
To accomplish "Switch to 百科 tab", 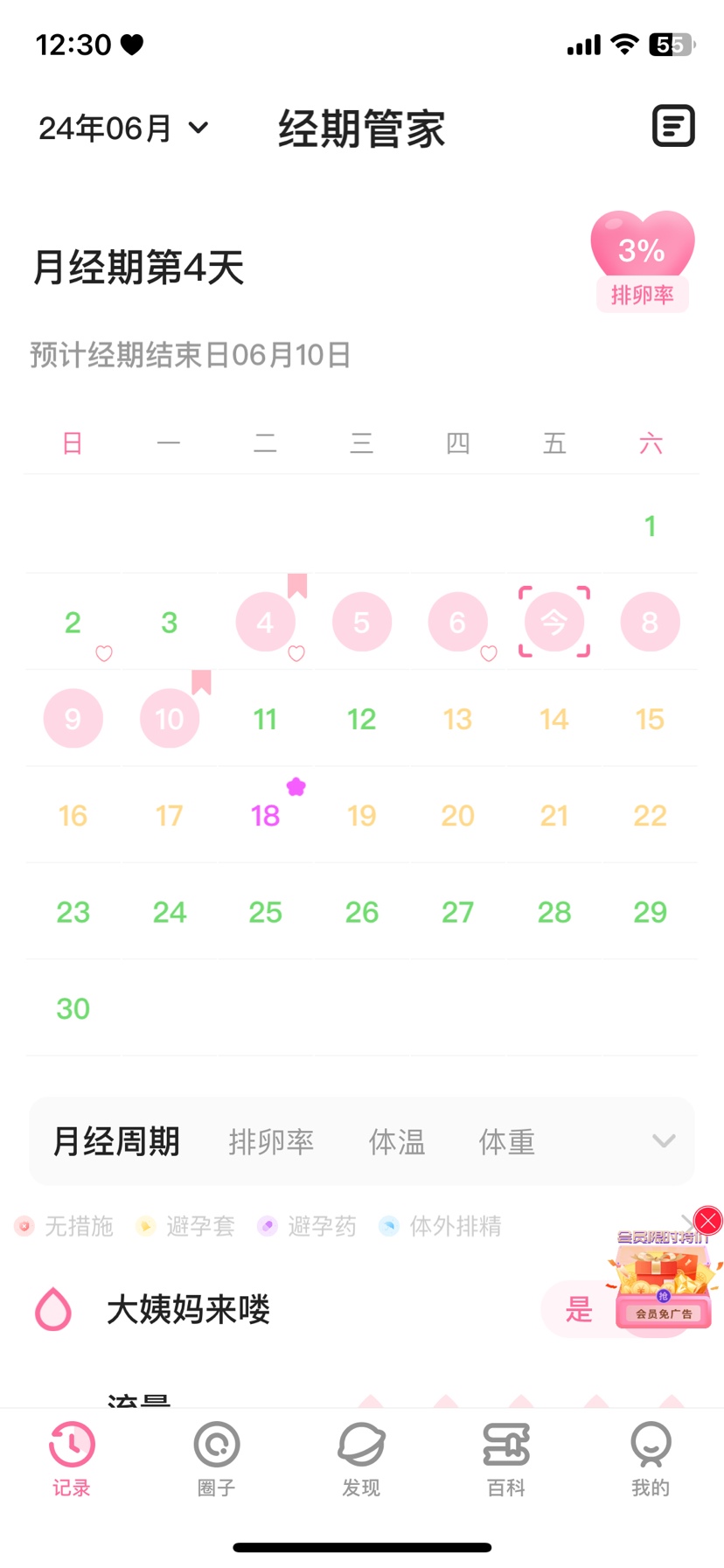I will click(506, 1455).
